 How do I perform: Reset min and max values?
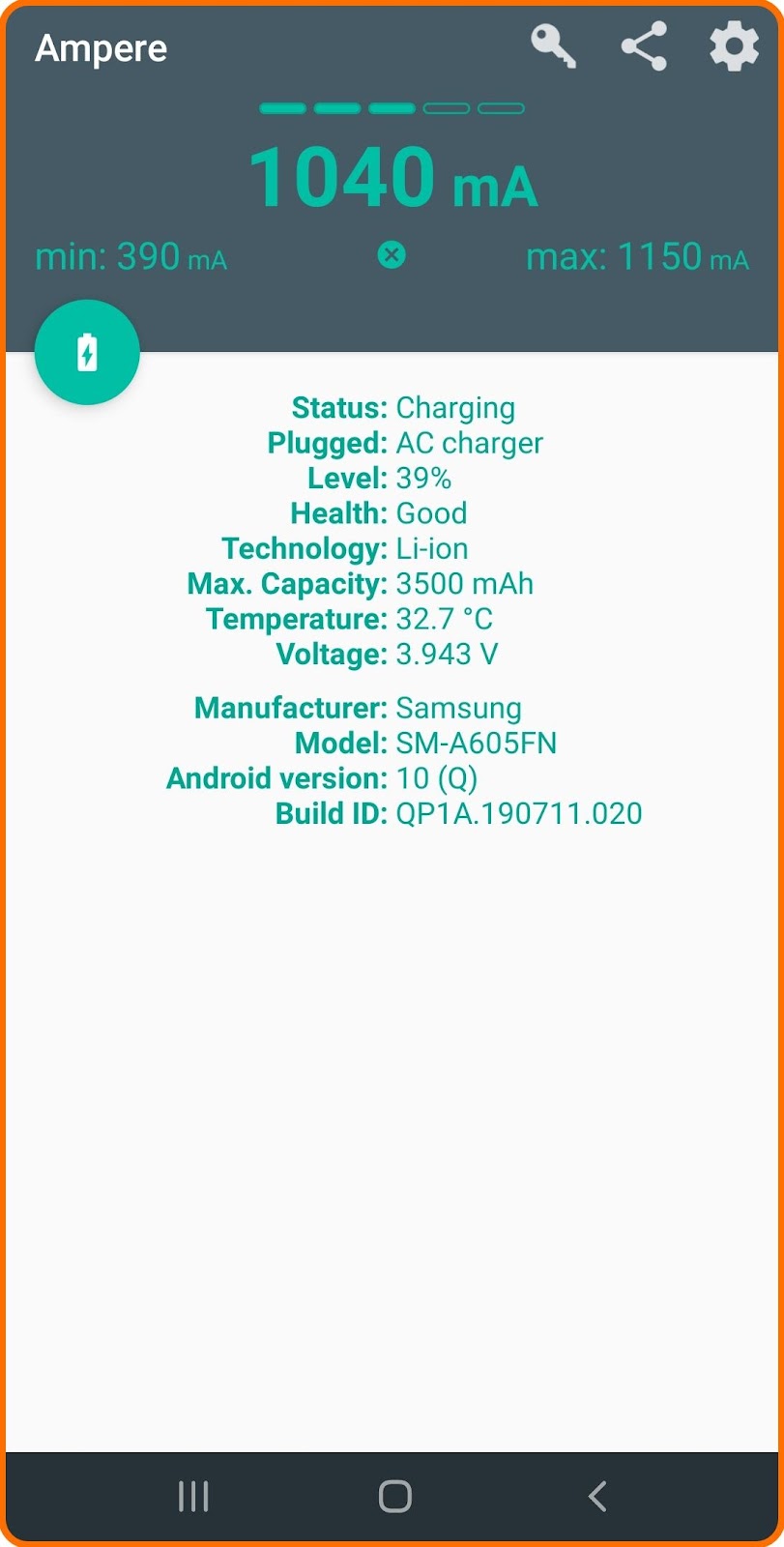pyautogui.click(x=392, y=255)
